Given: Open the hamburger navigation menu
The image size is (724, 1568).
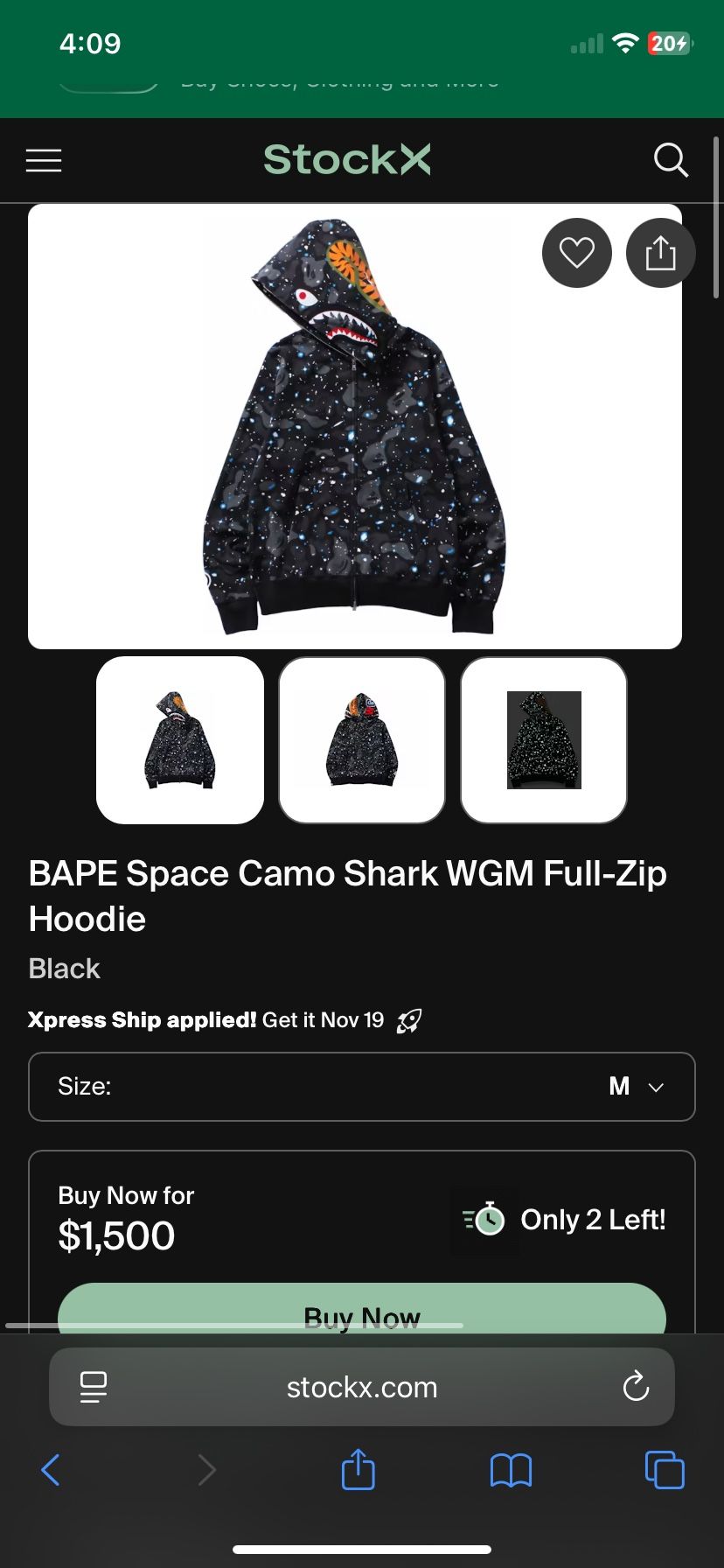Looking at the screenshot, I should 44,160.
